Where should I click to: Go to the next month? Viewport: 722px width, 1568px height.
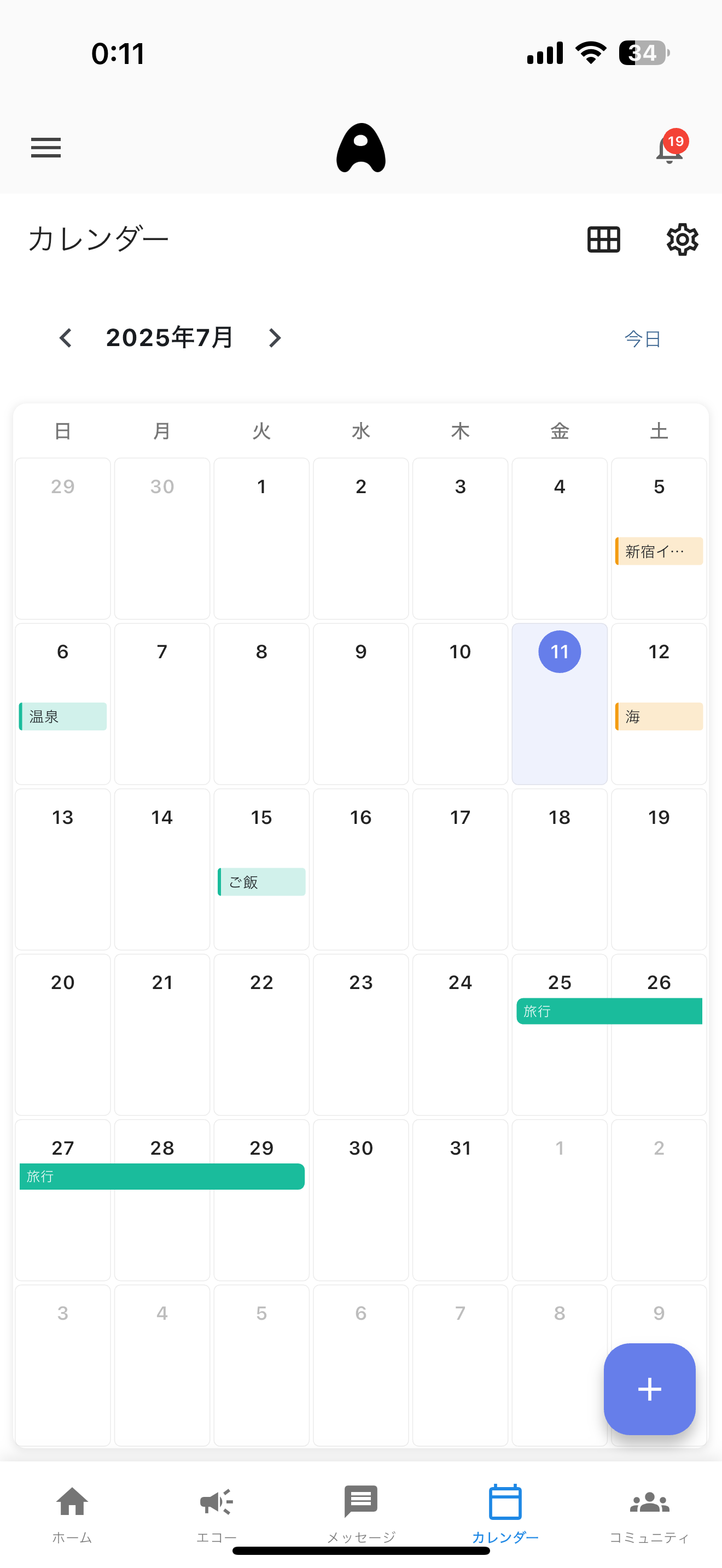tap(275, 338)
